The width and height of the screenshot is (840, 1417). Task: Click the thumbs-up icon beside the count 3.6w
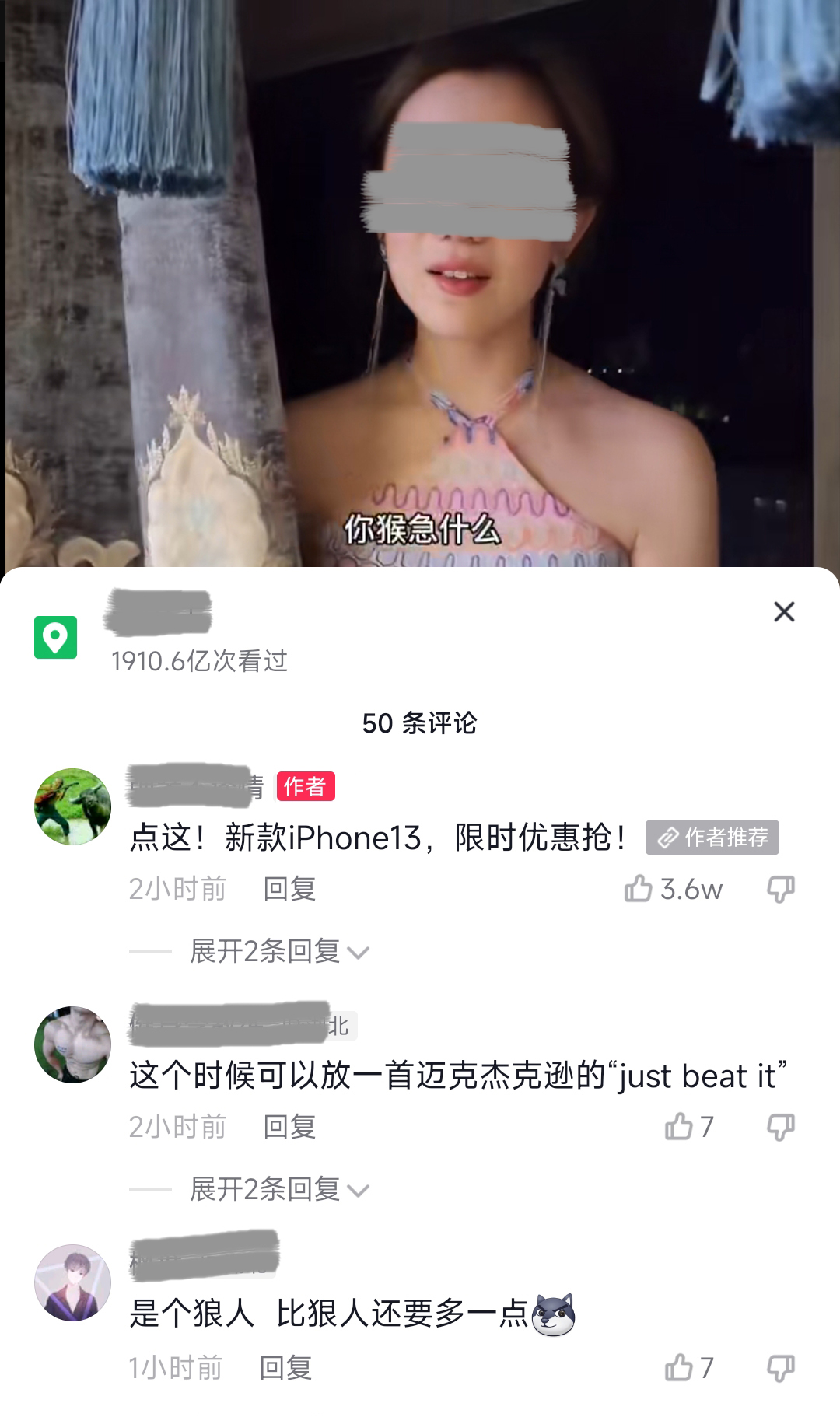[x=639, y=889]
